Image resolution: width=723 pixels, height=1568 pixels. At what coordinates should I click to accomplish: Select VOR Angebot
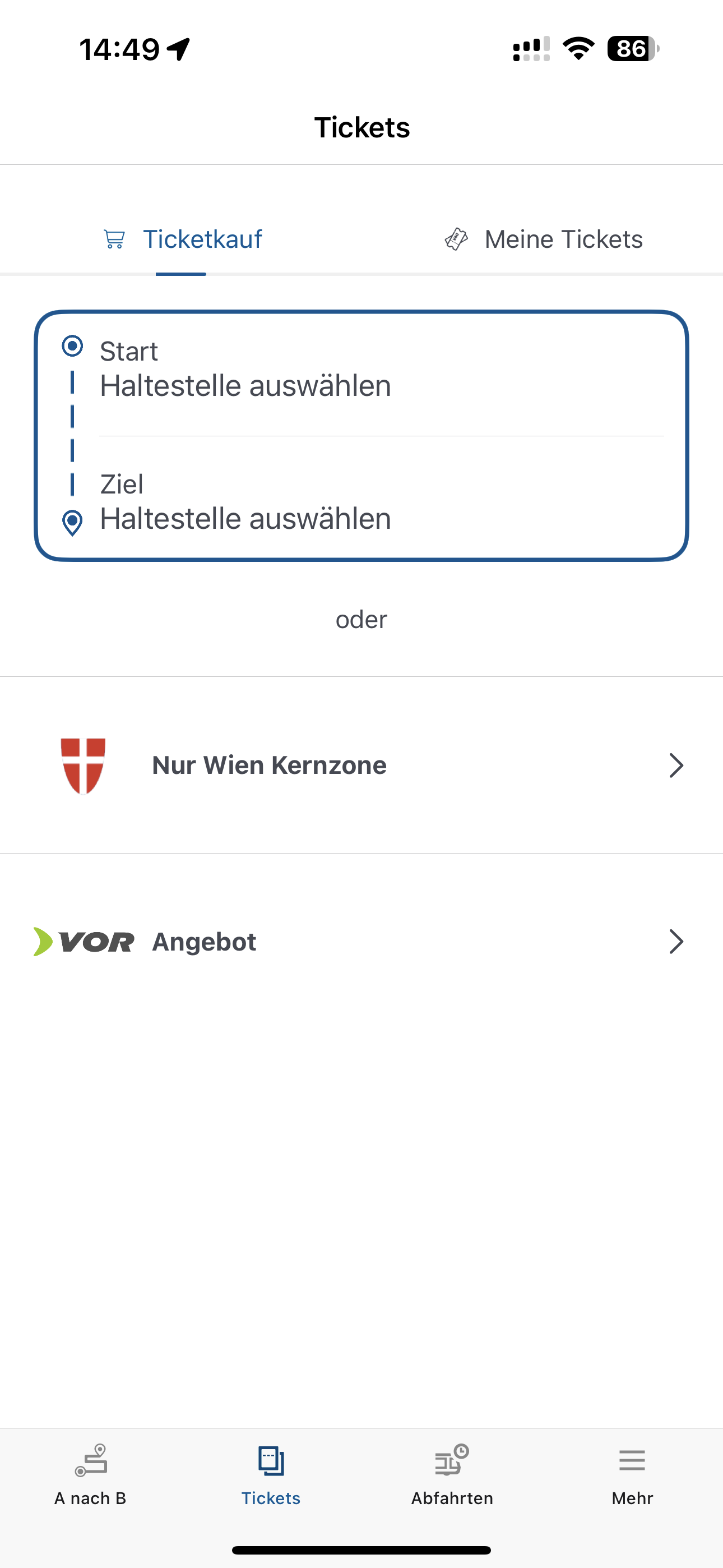(205, 942)
